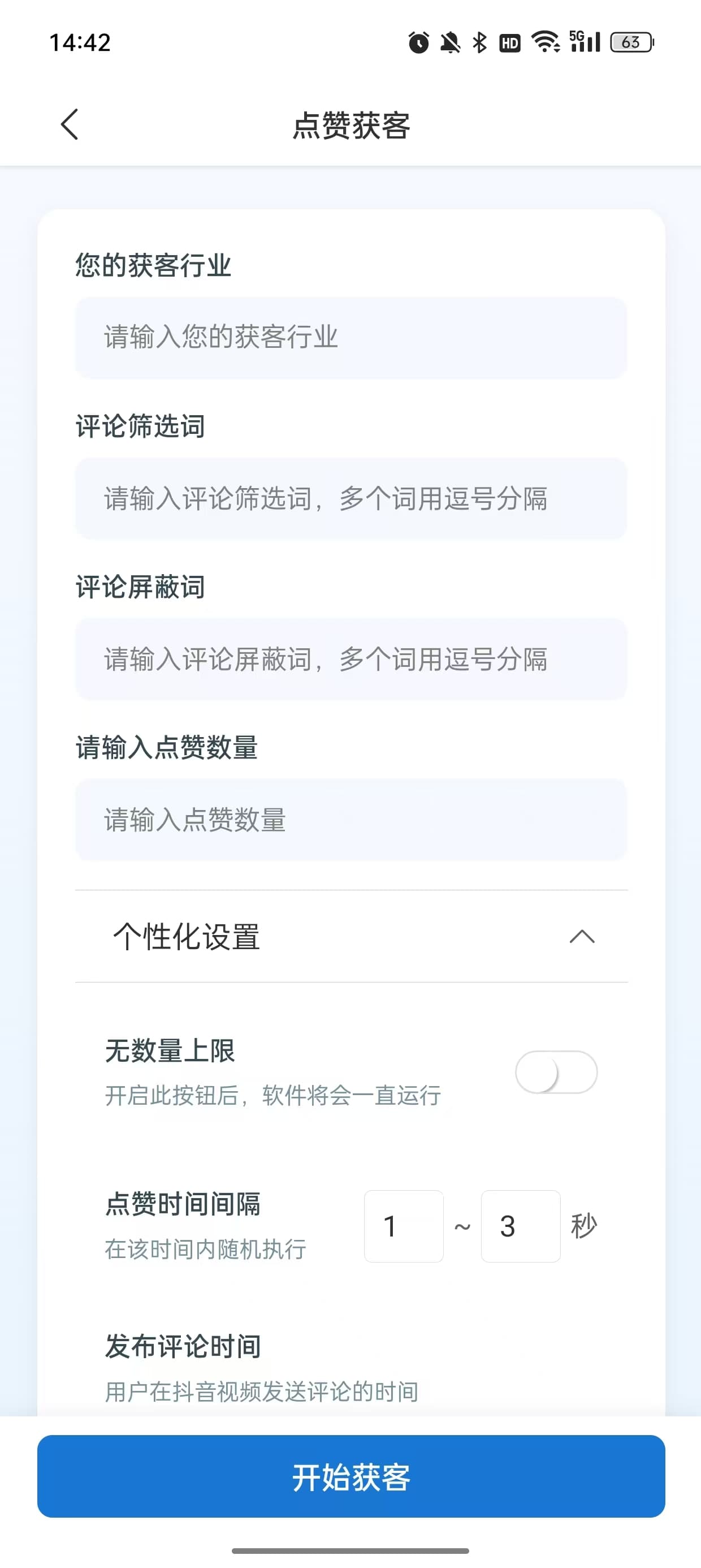Image resolution: width=701 pixels, height=1568 pixels.
Task: Tap the alarm clock status bar icon
Action: coord(419,42)
